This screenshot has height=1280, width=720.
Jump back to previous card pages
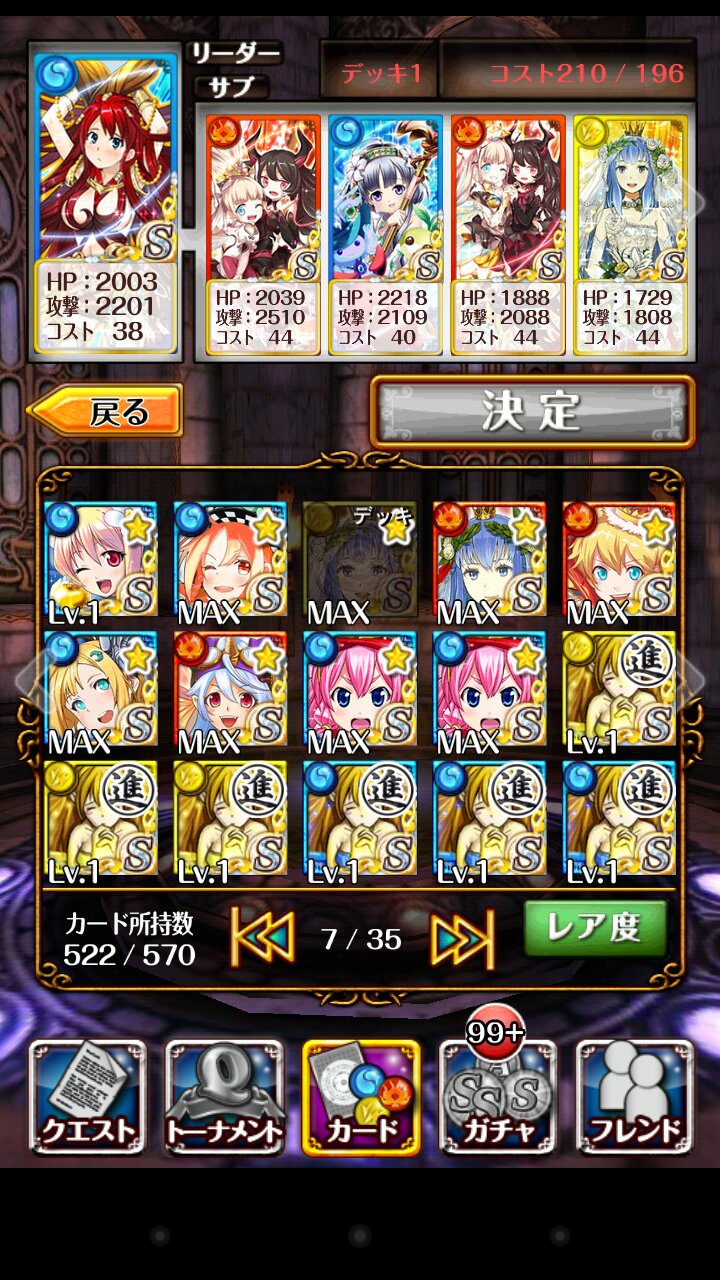click(x=262, y=938)
